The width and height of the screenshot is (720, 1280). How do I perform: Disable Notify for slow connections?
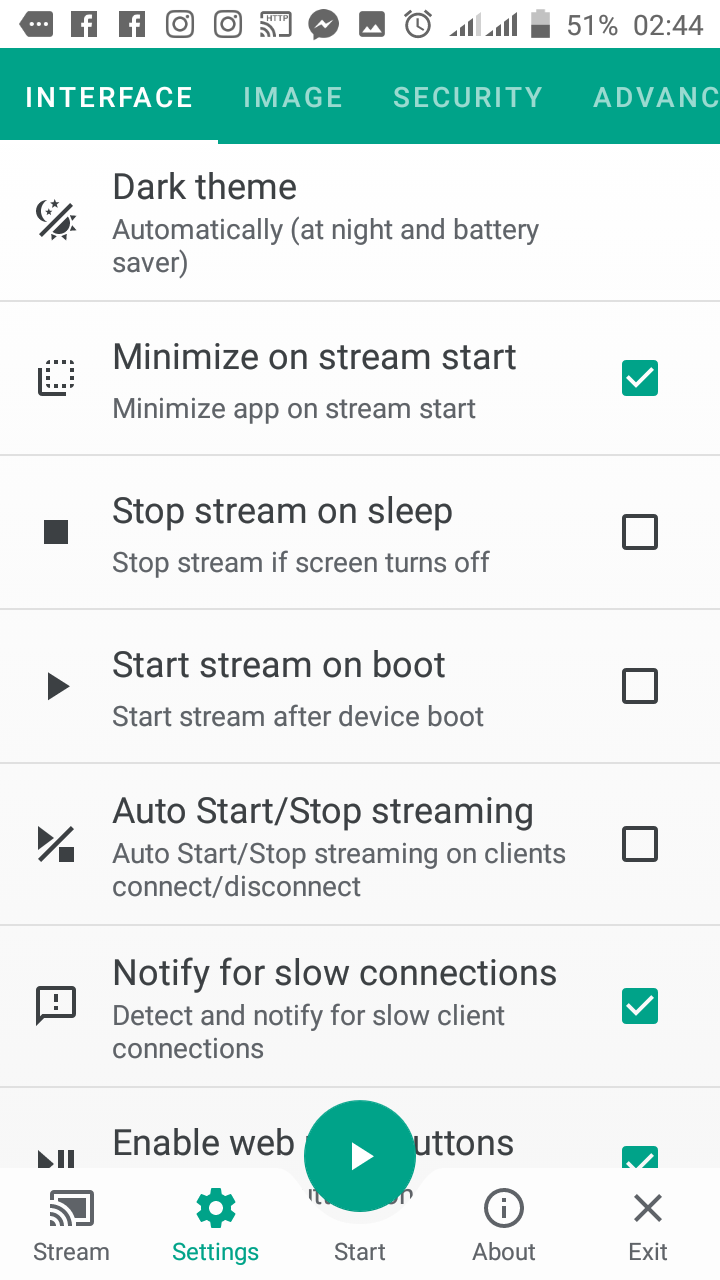click(640, 1006)
